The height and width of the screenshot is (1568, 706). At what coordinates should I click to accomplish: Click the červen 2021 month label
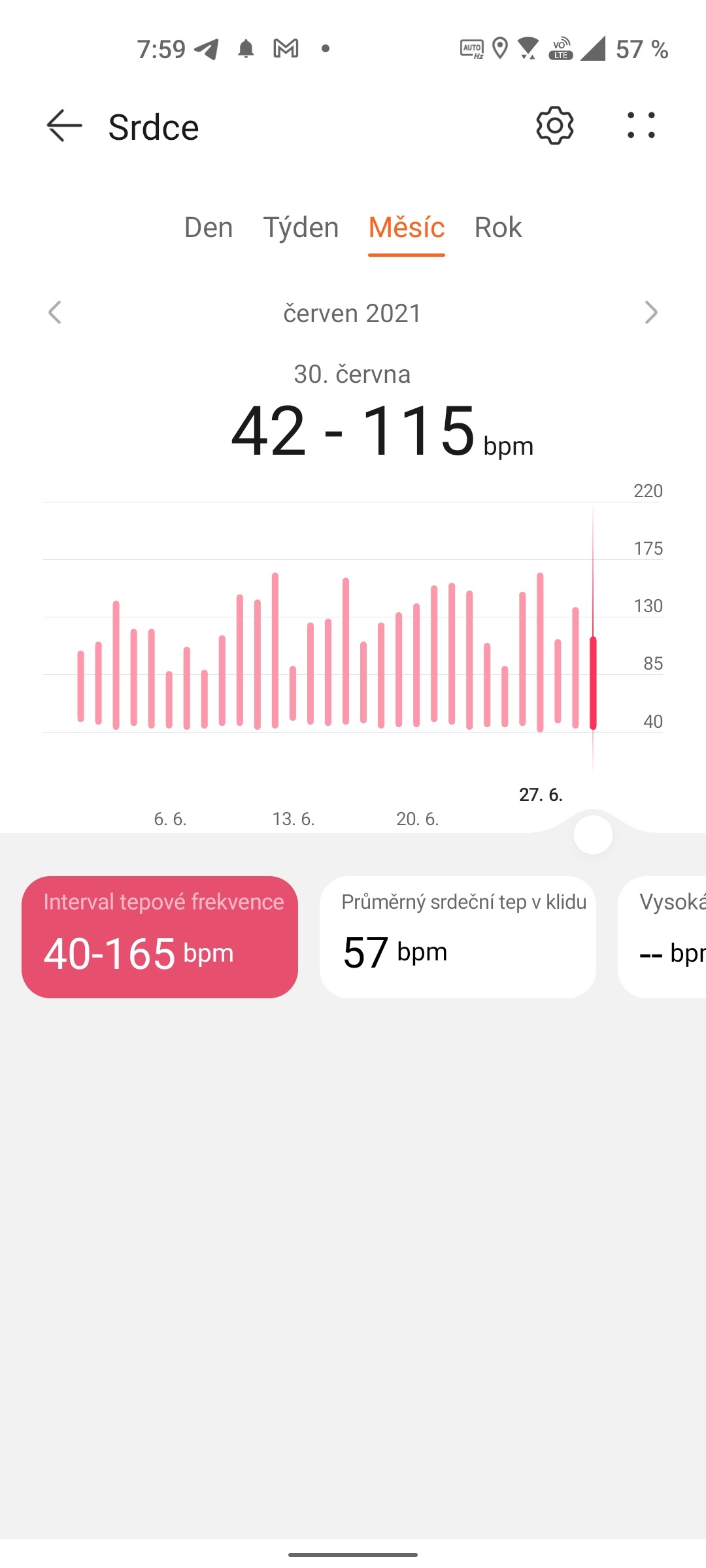tap(353, 314)
